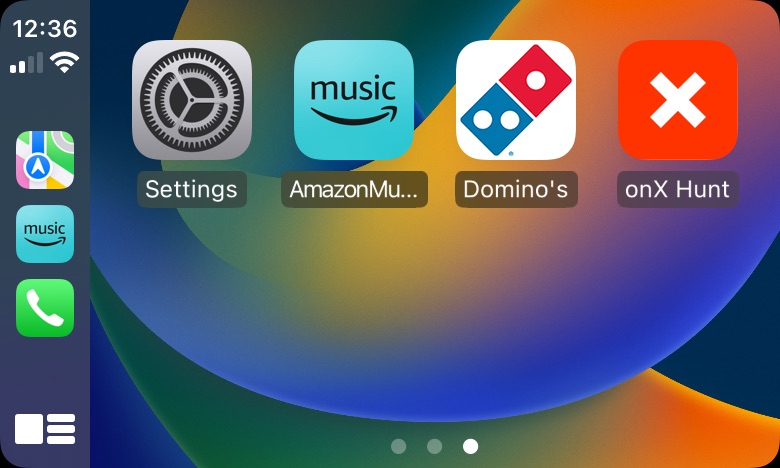Image resolution: width=780 pixels, height=468 pixels.
Task: Go to the first home page dot
Action: point(398,446)
